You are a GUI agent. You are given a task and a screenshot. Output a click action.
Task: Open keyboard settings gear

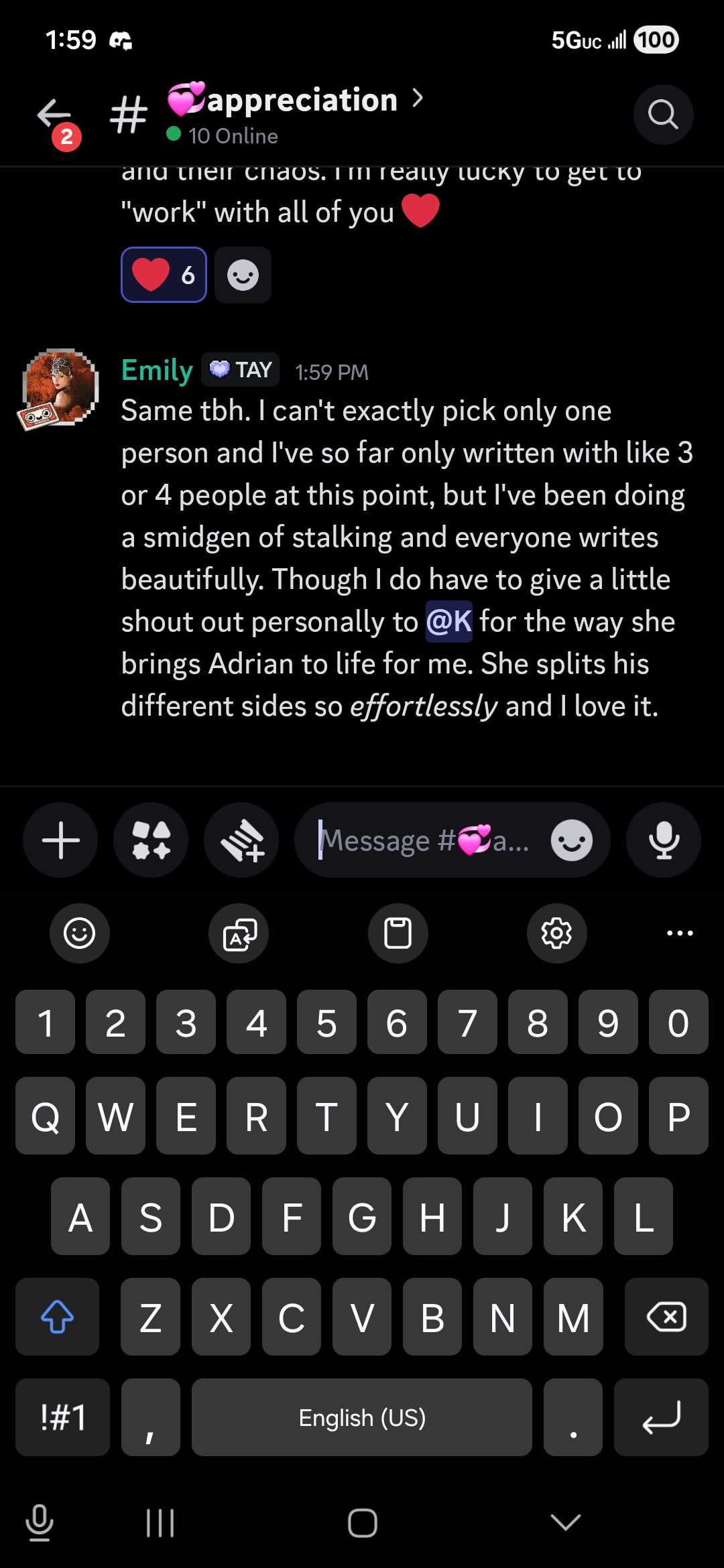pyautogui.click(x=556, y=933)
